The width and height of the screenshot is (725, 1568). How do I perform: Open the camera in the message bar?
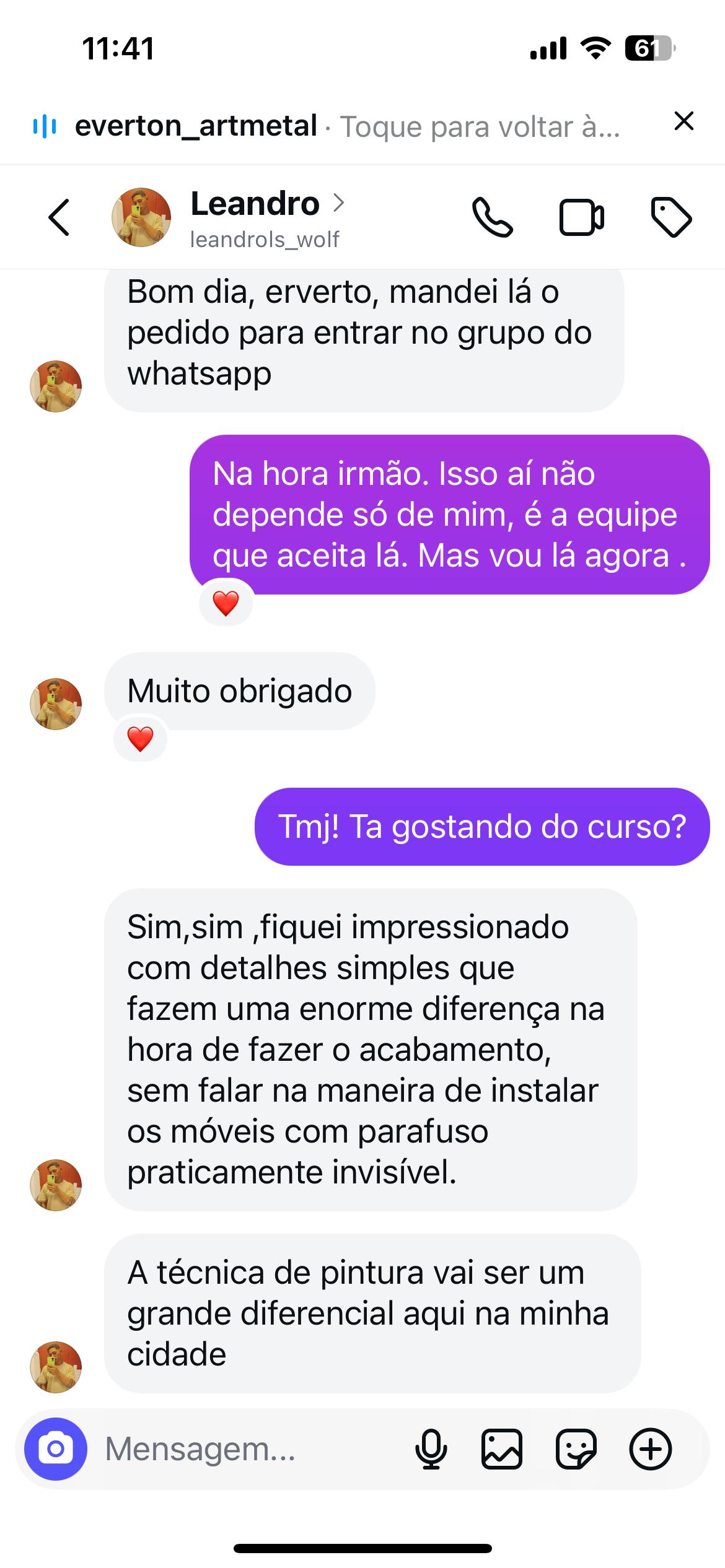point(56,1449)
